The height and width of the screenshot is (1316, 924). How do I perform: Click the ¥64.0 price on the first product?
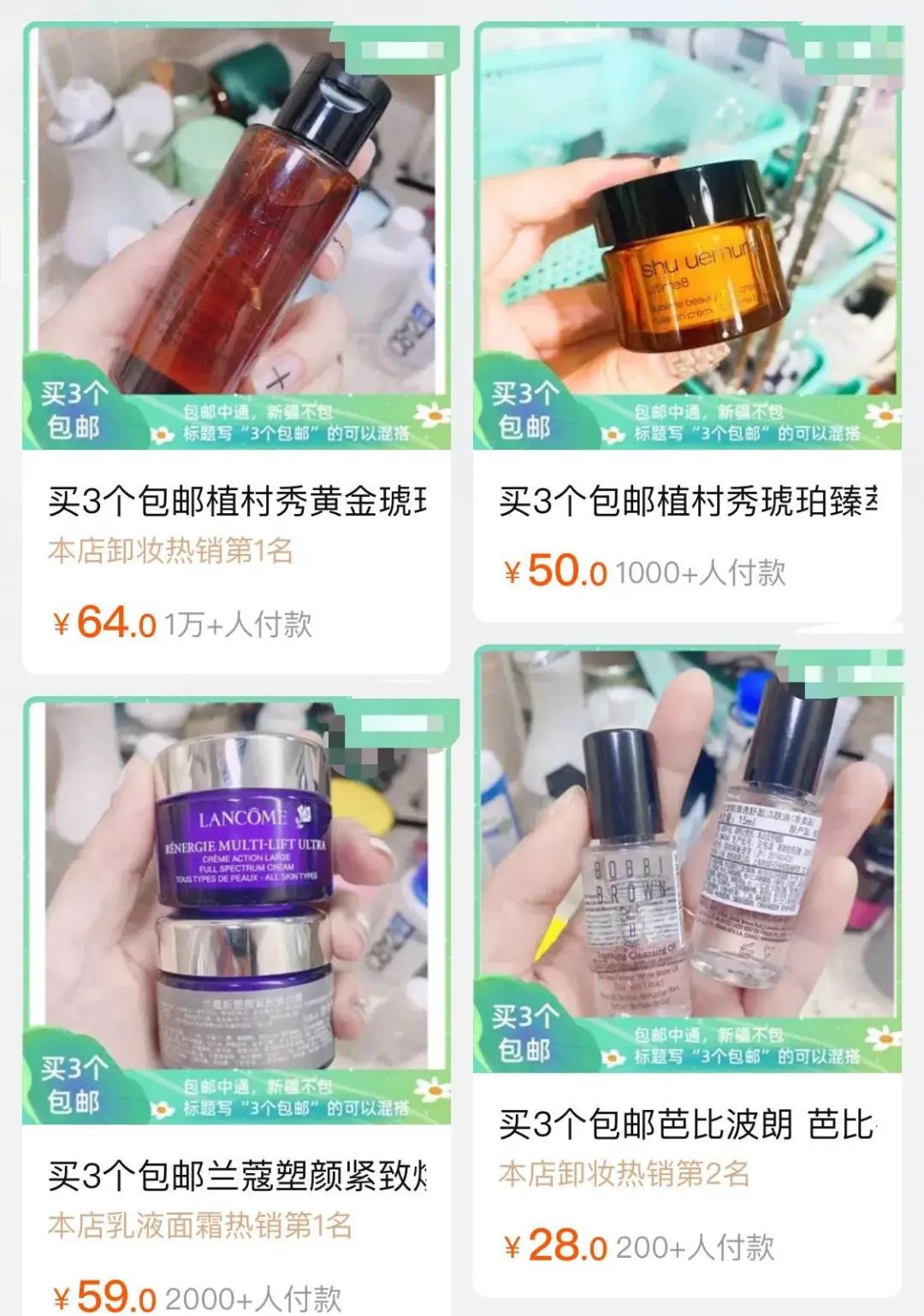(x=103, y=623)
